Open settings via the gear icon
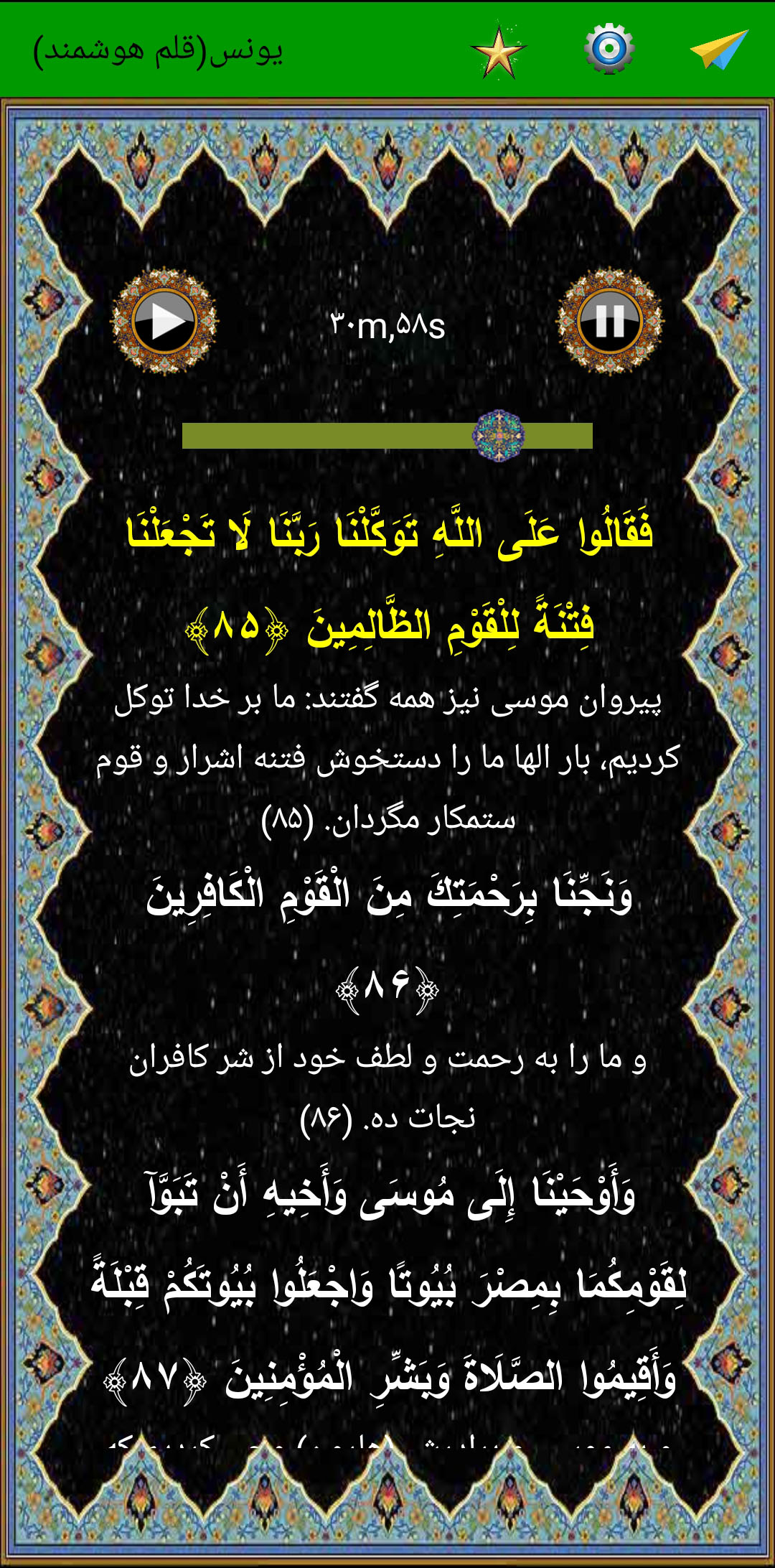This screenshot has width=775, height=1568. pyautogui.click(x=609, y=49)
